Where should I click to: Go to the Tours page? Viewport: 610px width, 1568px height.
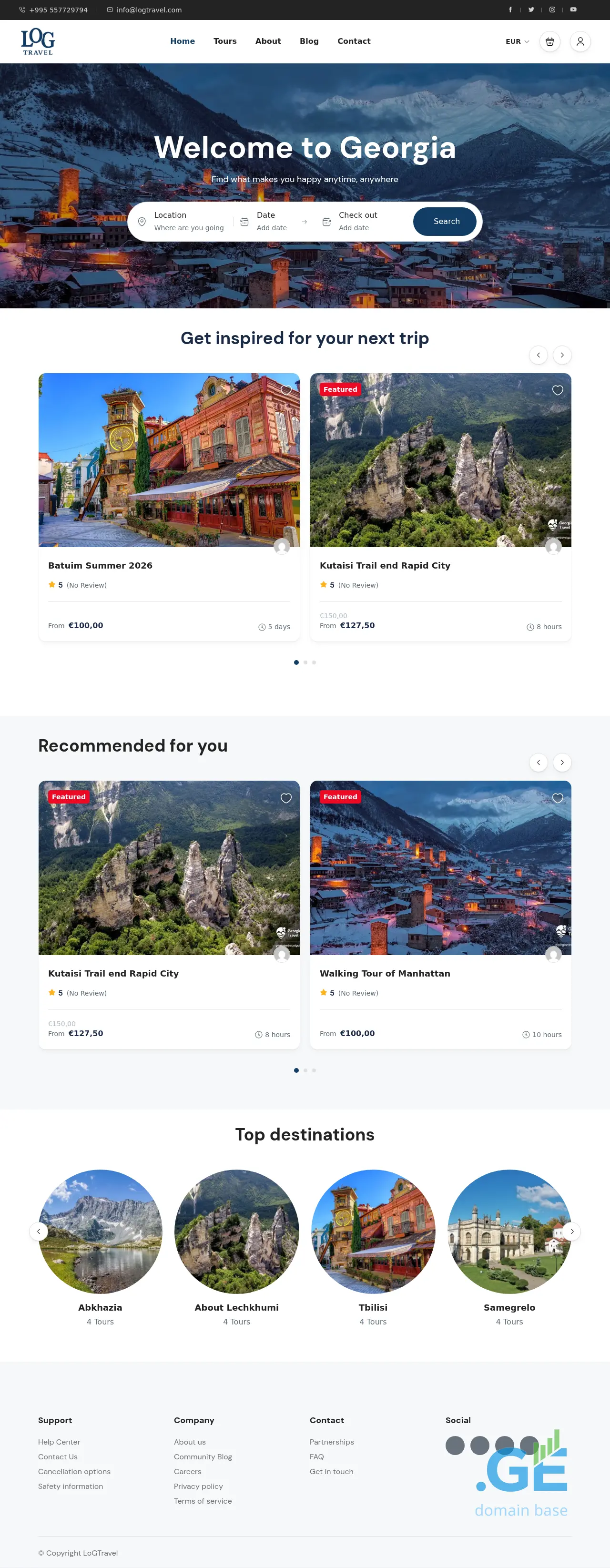click(x=224, y=41)
